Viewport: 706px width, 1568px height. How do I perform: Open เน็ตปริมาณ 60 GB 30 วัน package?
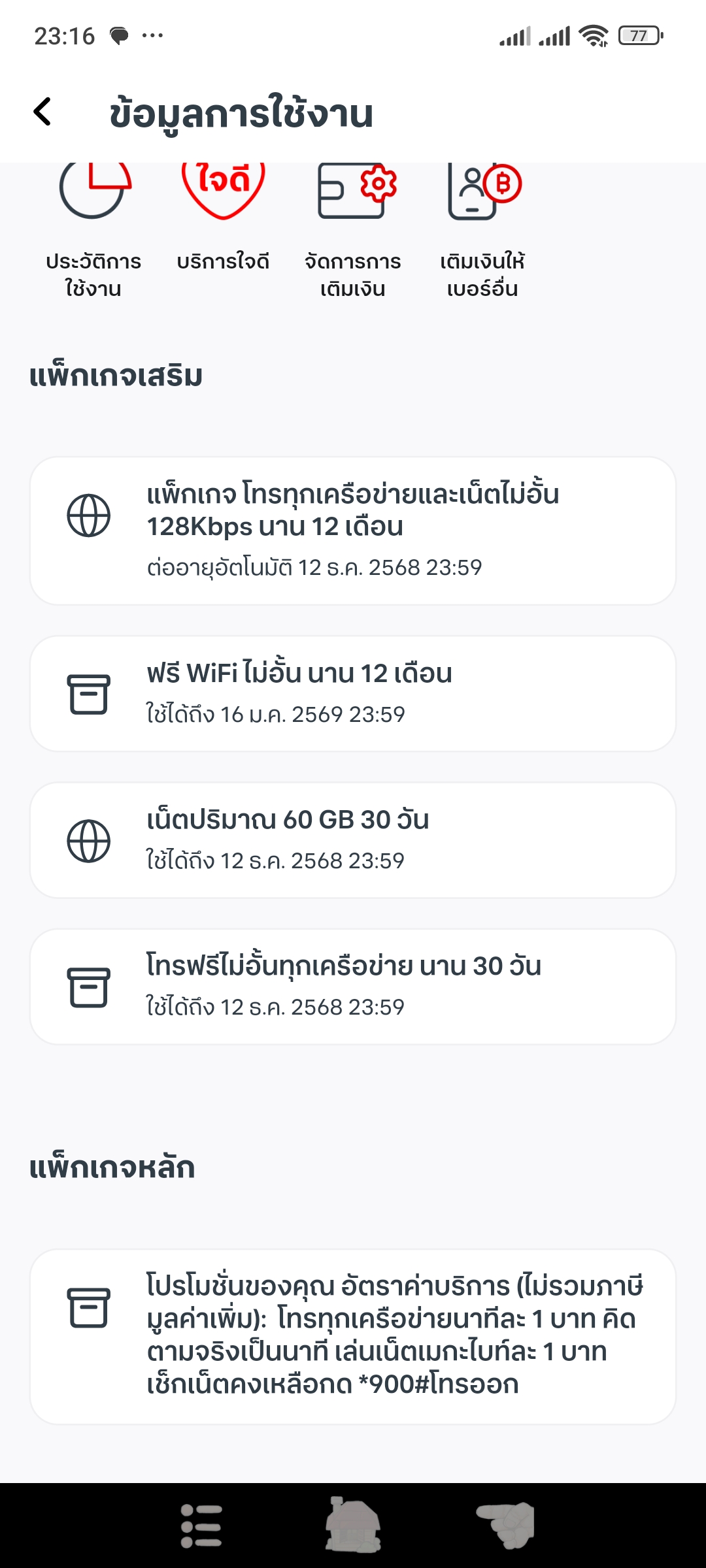[353, 840]
